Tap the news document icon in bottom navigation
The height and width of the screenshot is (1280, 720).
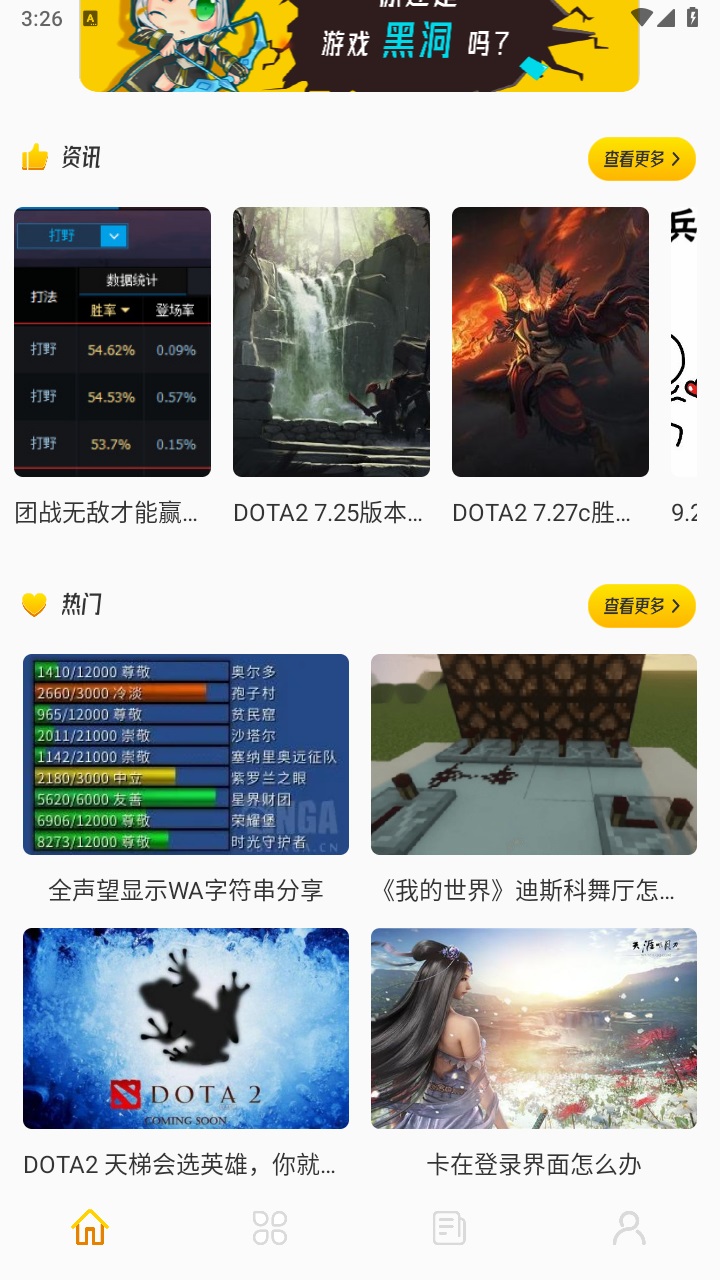pos(450,1225)
